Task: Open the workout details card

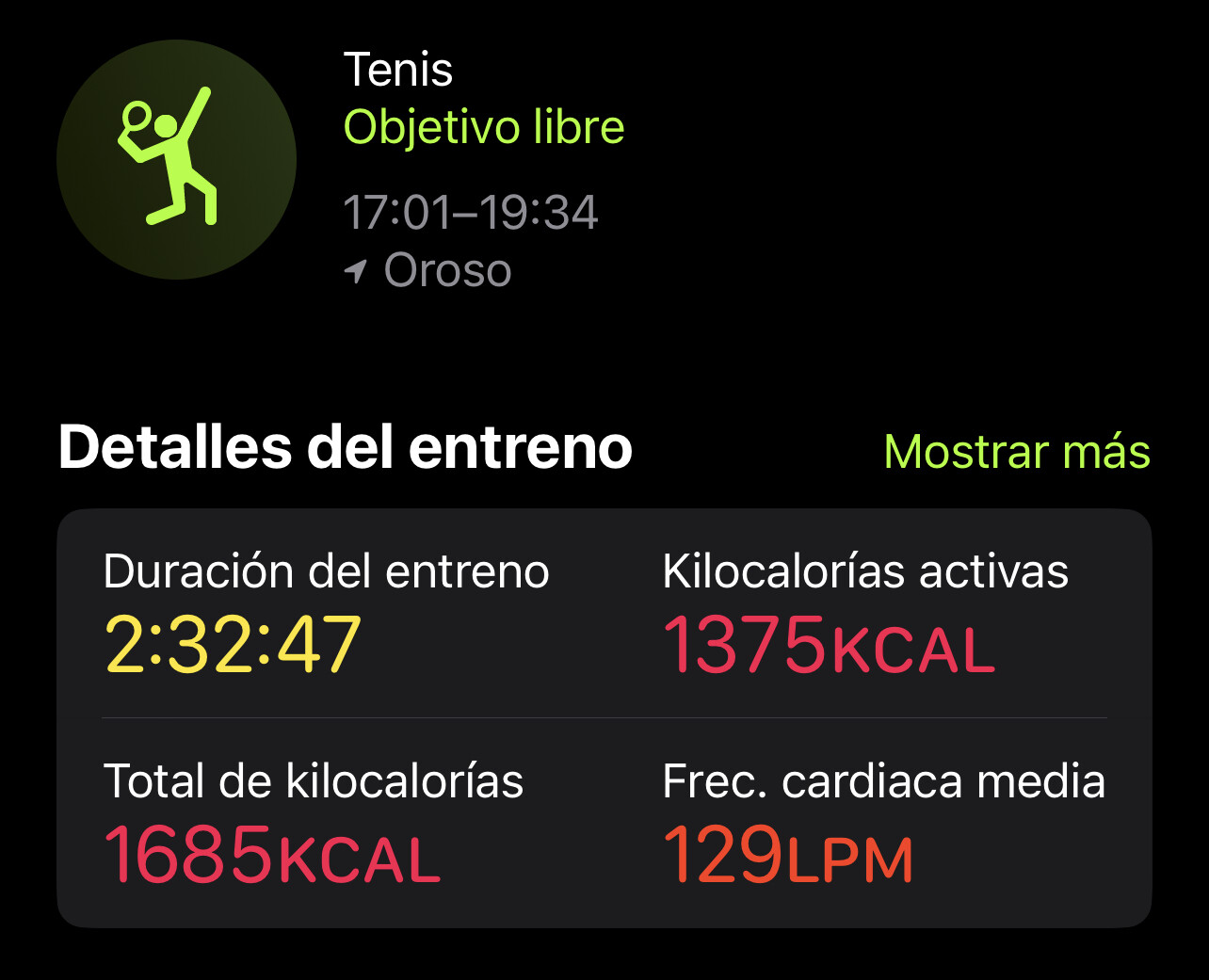Action: [604, 718]
